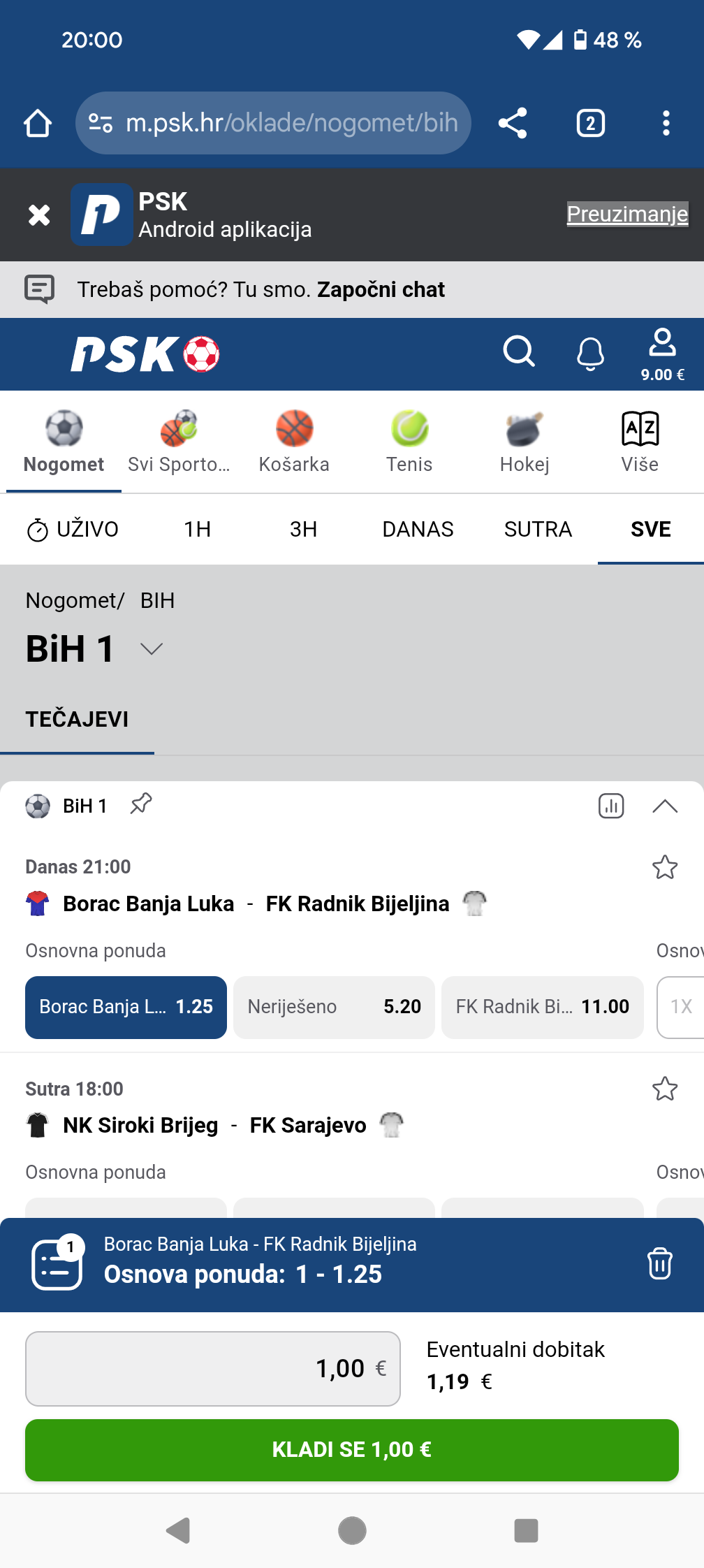The image size is (704, 1568).
Task: Open the account profile with 9.00 € balance
Action: tap(662, 354)
